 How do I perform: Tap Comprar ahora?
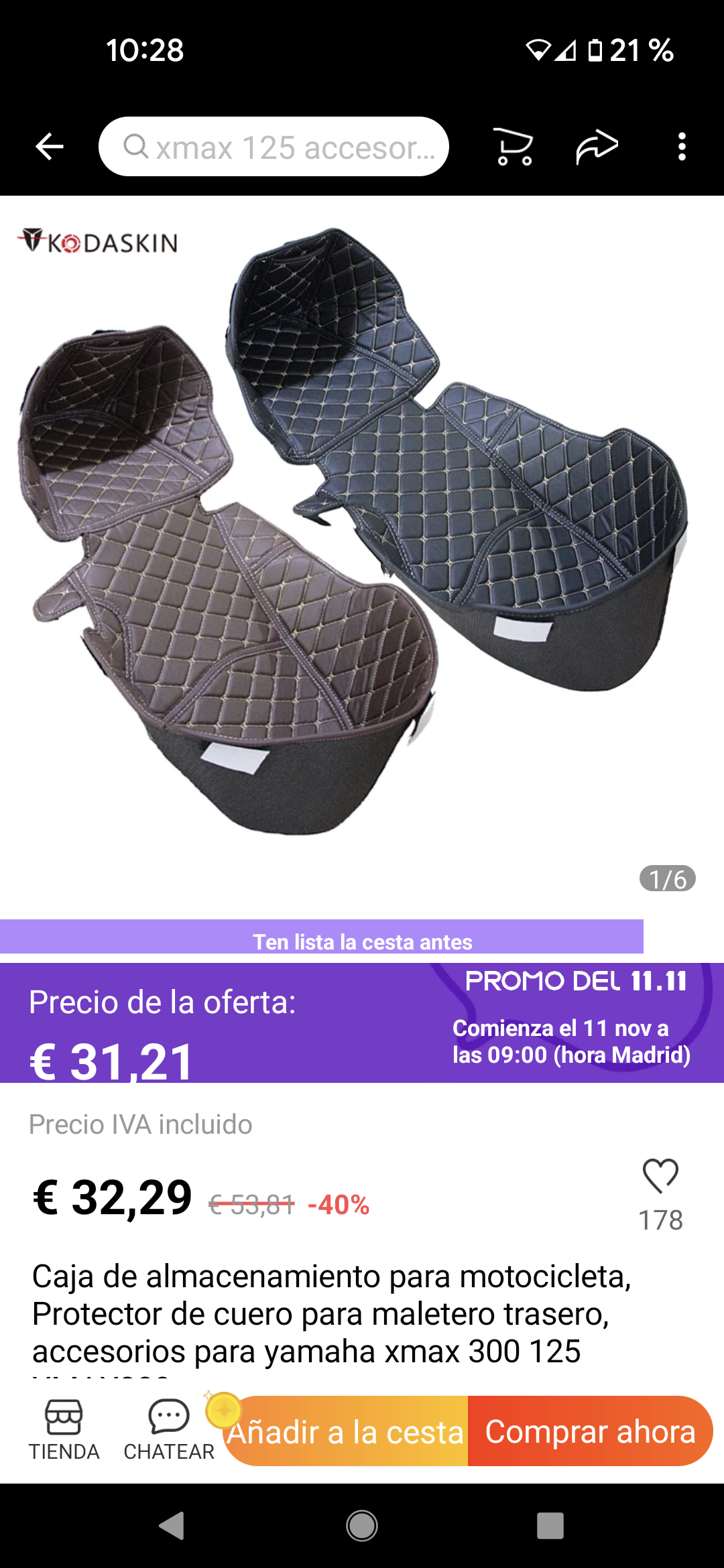pyautogui.click(x=590, y=1431)
